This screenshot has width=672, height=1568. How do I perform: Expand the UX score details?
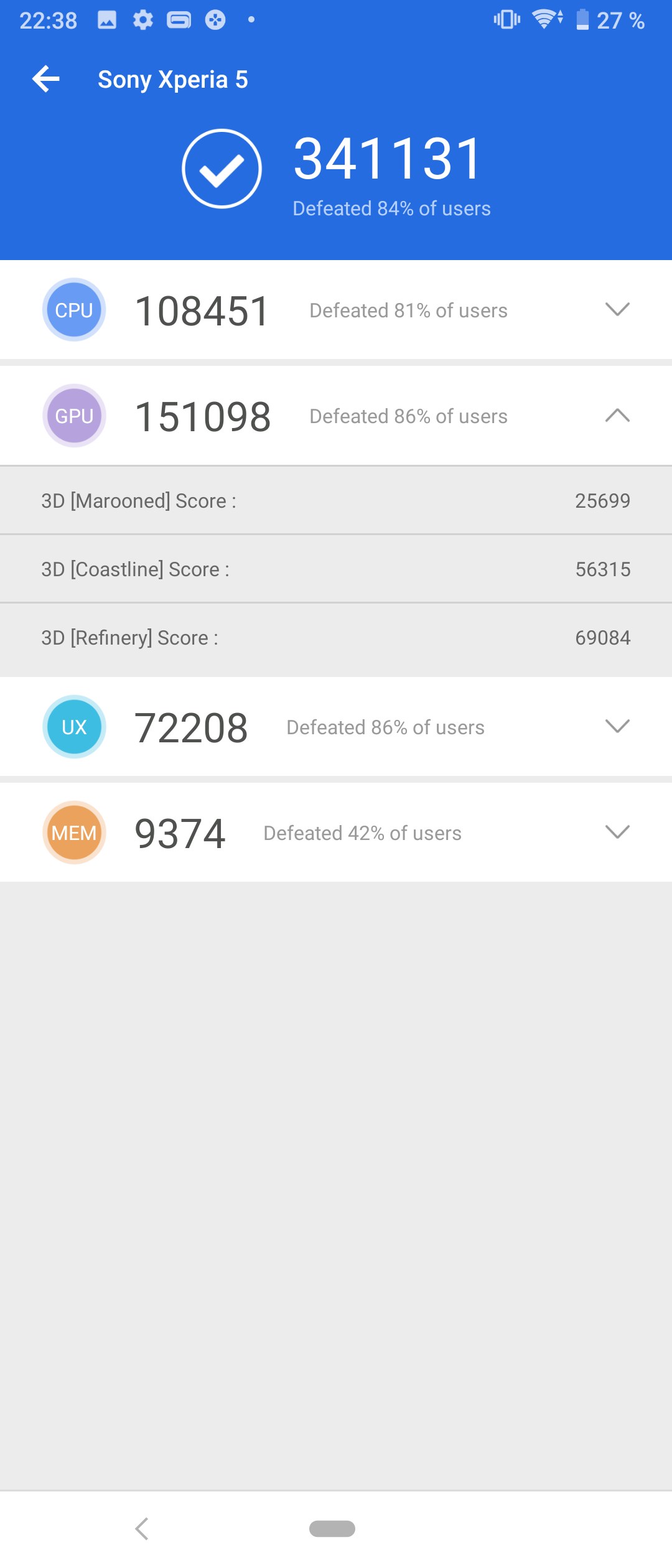pyautogui.click(x=617, y=726)
